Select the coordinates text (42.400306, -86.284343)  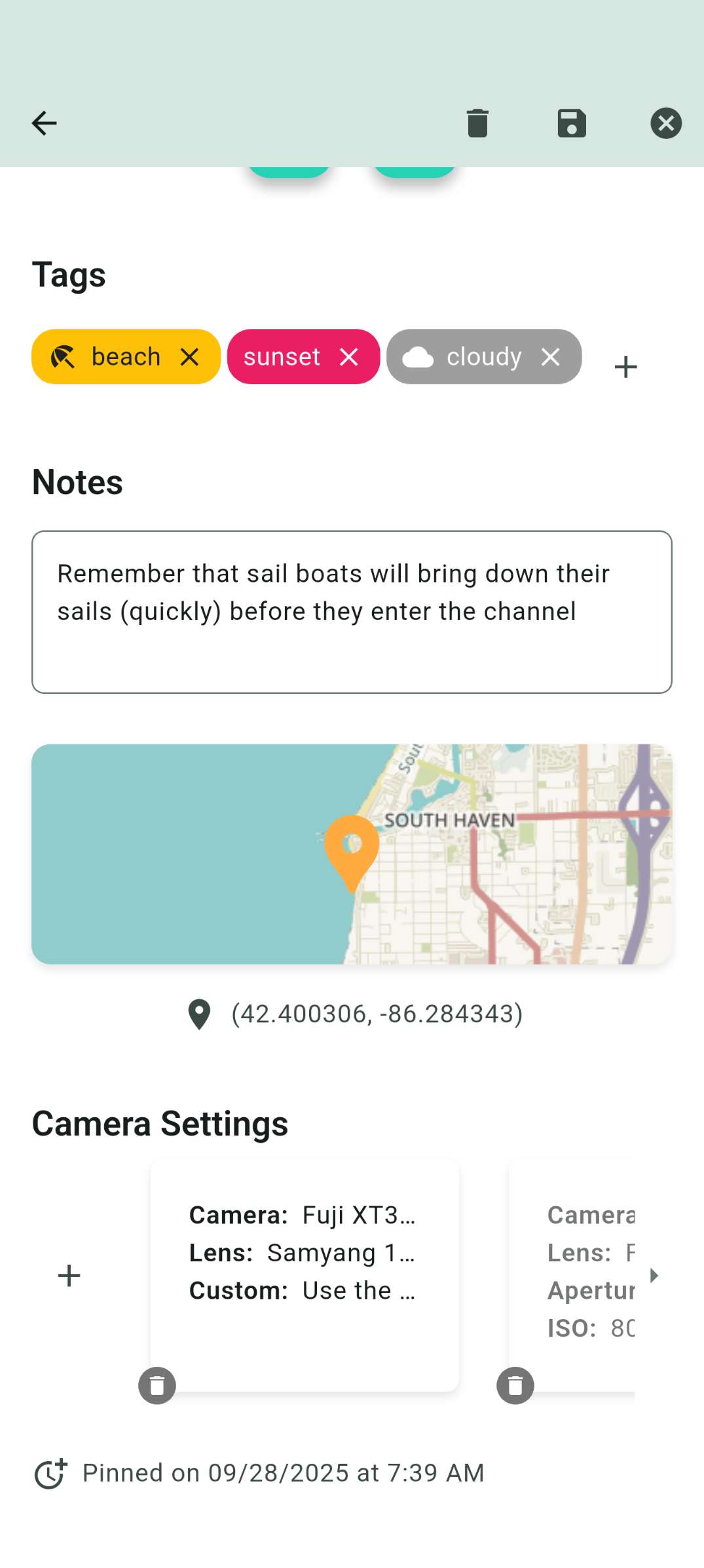(377, 1013)
